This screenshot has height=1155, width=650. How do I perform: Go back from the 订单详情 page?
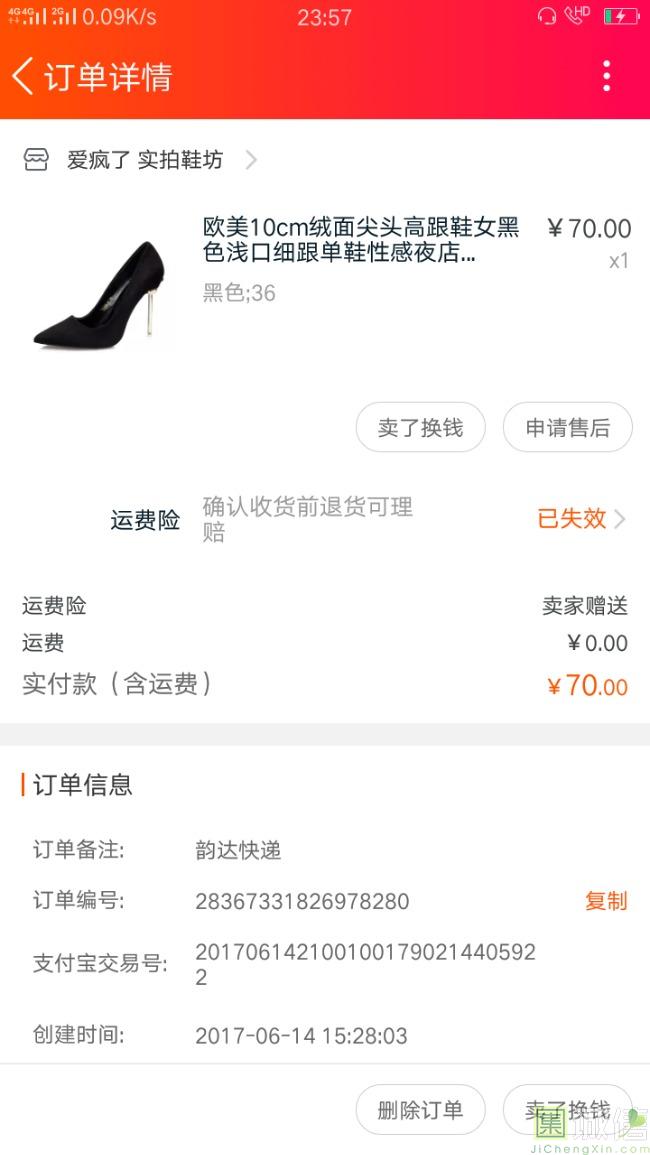(24, 76)
